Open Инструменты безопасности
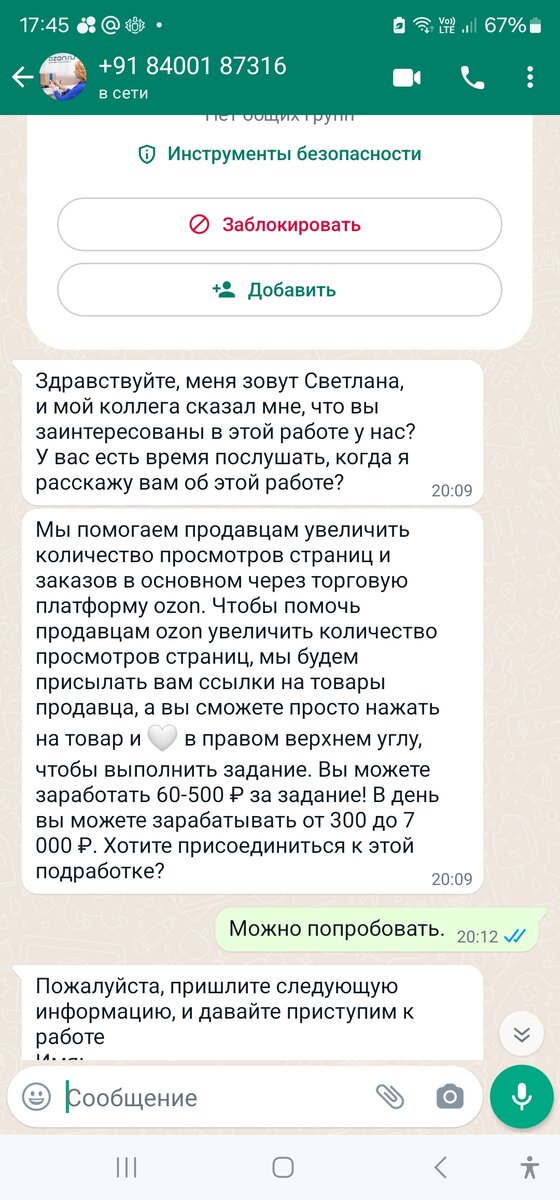 pos(279,154)
